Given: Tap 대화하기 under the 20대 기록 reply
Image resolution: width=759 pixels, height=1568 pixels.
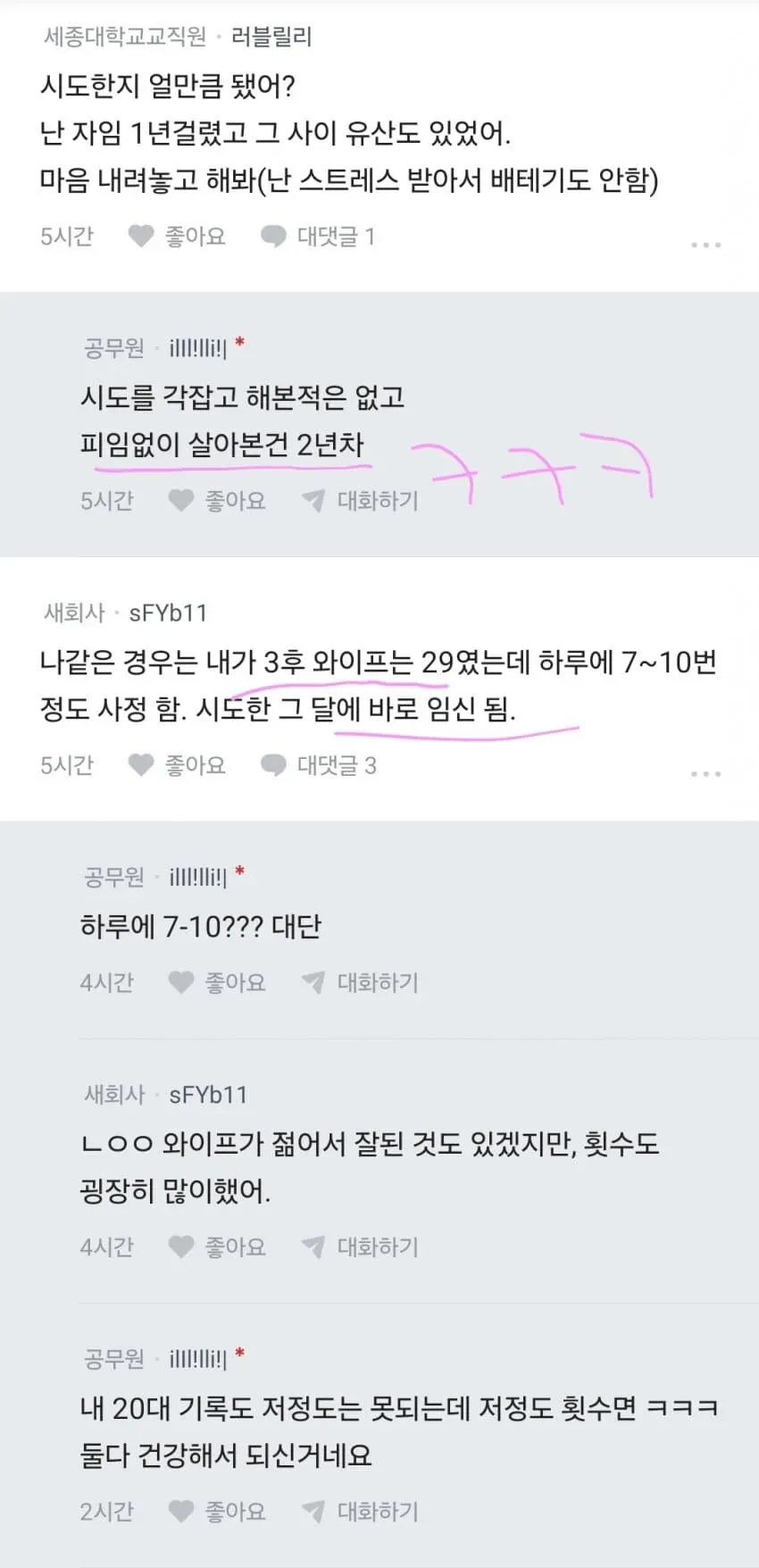Looking at the screenshot, I should click(x=359, y=1512).
